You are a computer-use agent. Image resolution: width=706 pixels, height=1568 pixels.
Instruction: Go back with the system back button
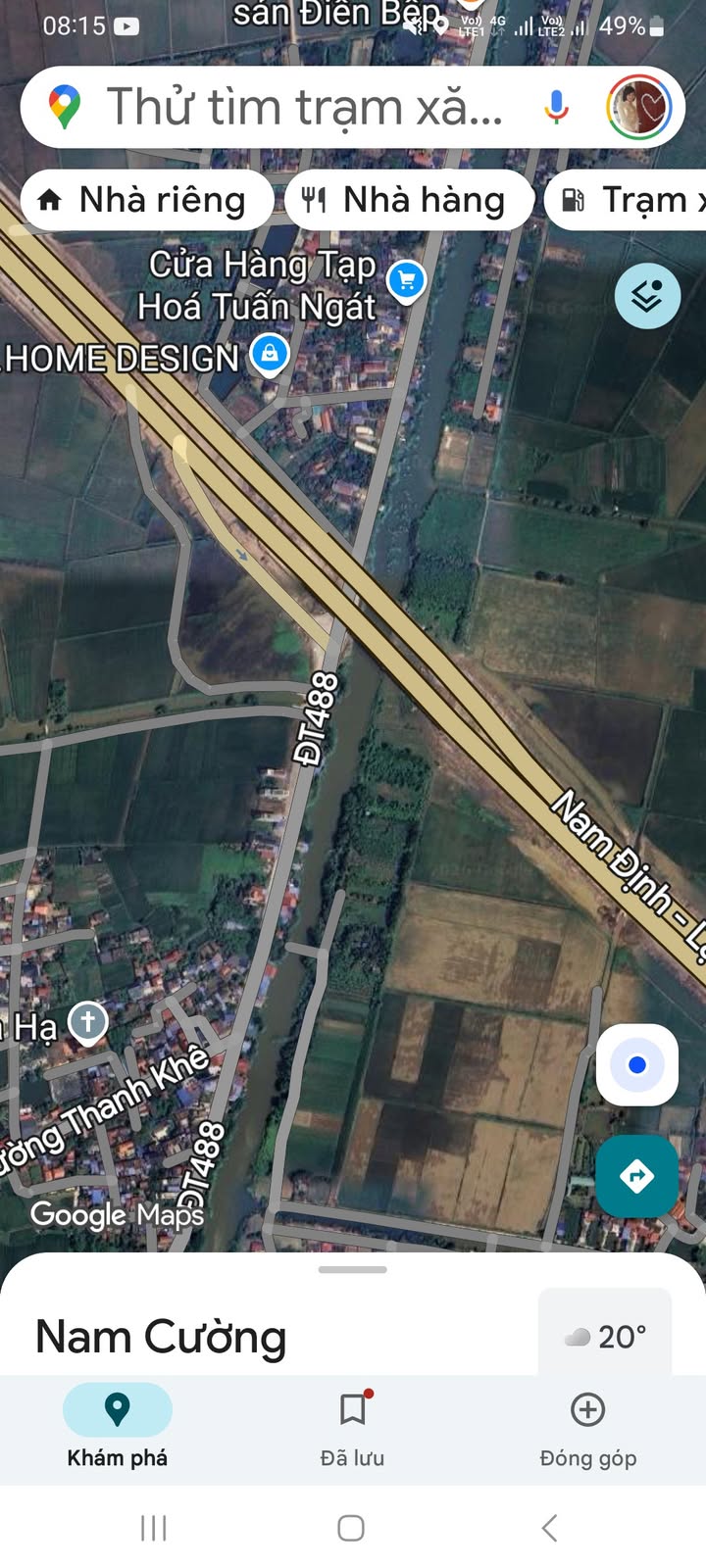coord(550,1527)
